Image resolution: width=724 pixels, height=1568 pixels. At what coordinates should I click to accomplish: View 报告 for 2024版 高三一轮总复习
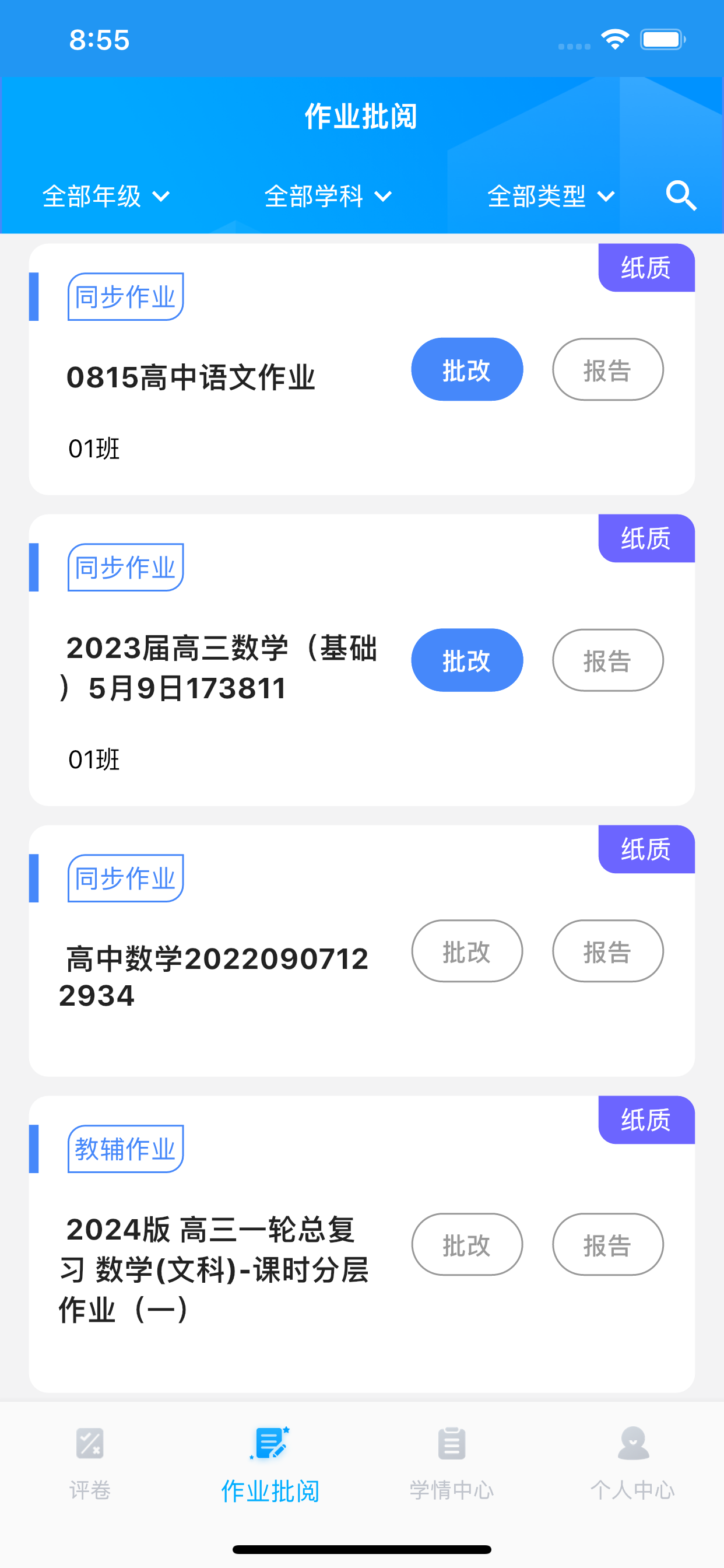(607, 1244)
